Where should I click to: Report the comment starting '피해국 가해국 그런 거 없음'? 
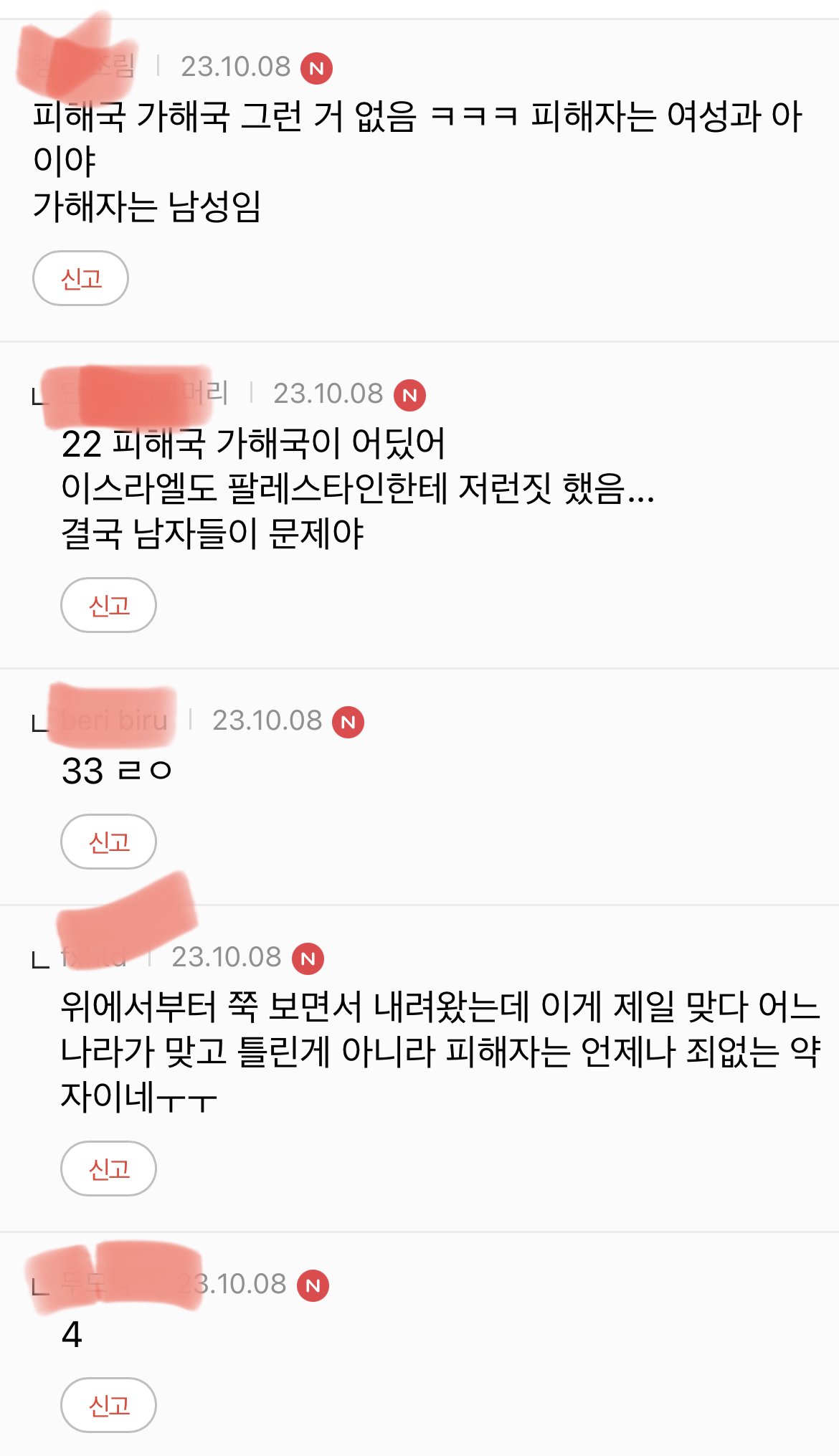click(80, 278)
